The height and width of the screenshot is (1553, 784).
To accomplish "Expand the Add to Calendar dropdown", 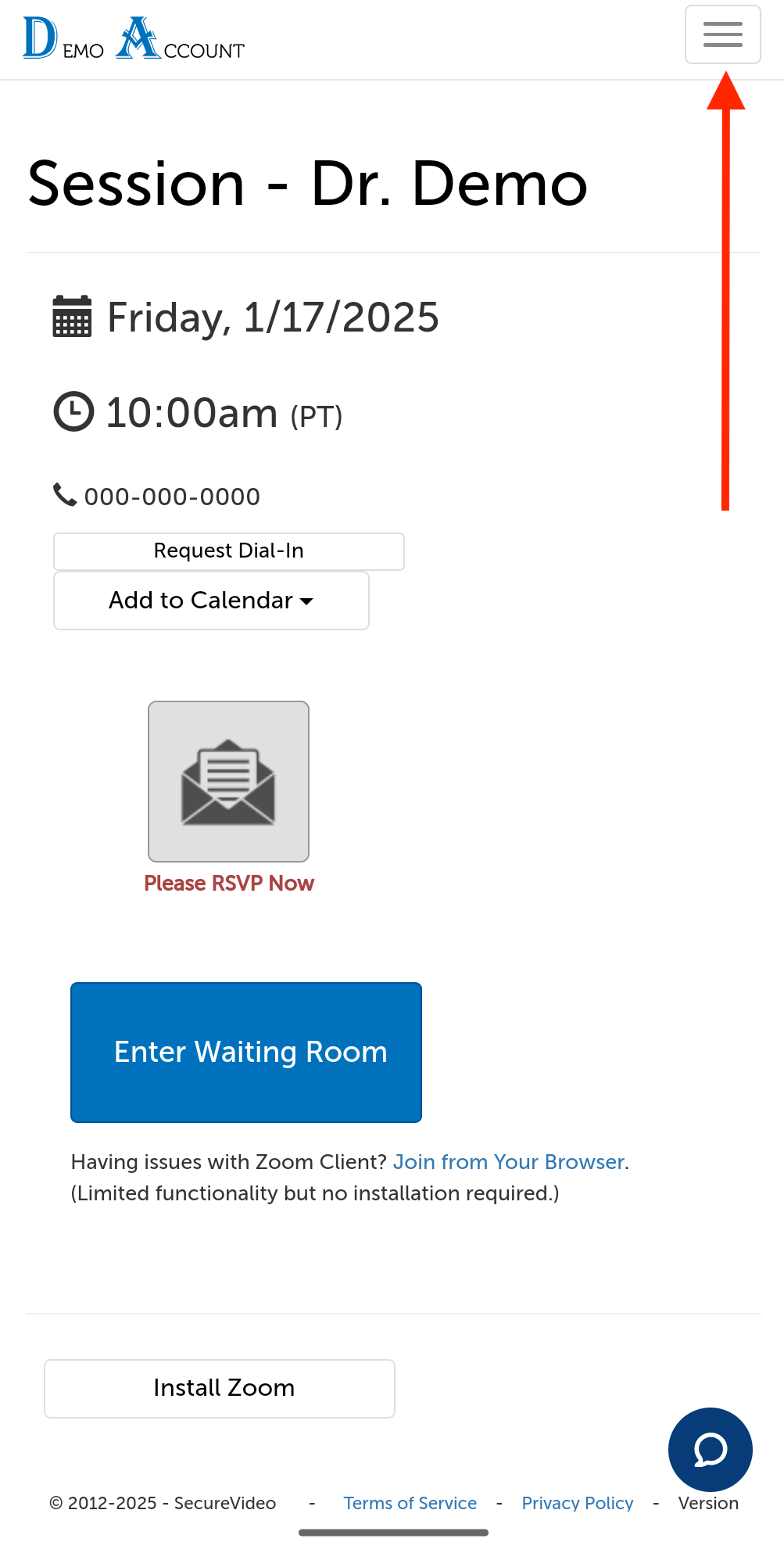I will tap(211, 601).
